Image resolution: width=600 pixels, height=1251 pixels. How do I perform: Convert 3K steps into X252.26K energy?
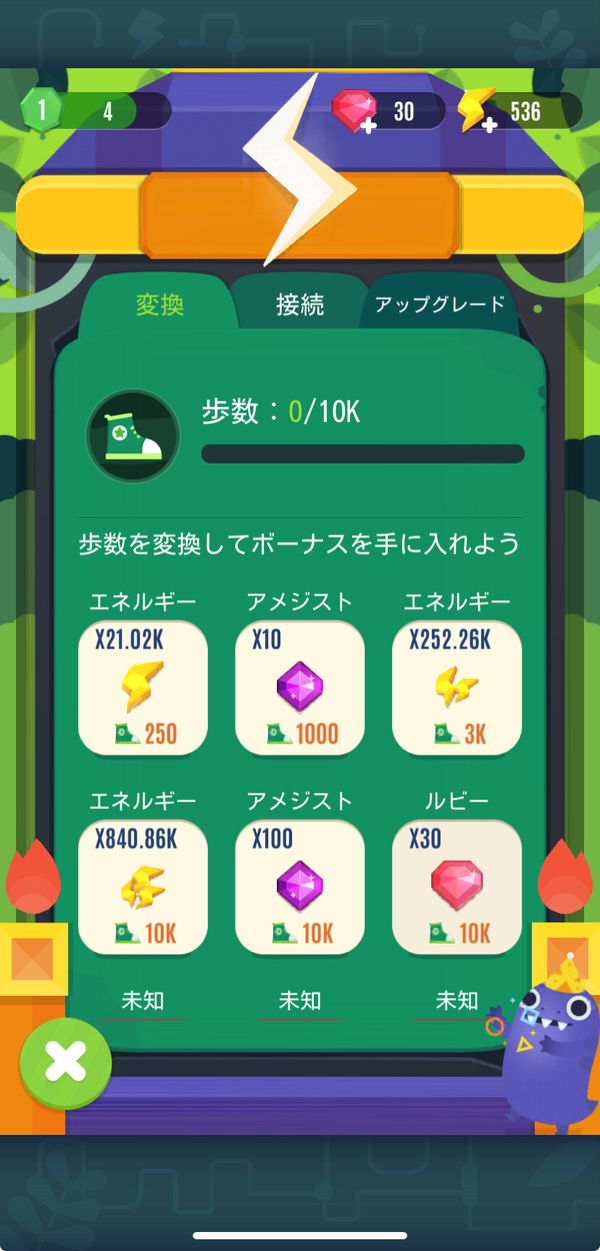(x=457, y=688)
